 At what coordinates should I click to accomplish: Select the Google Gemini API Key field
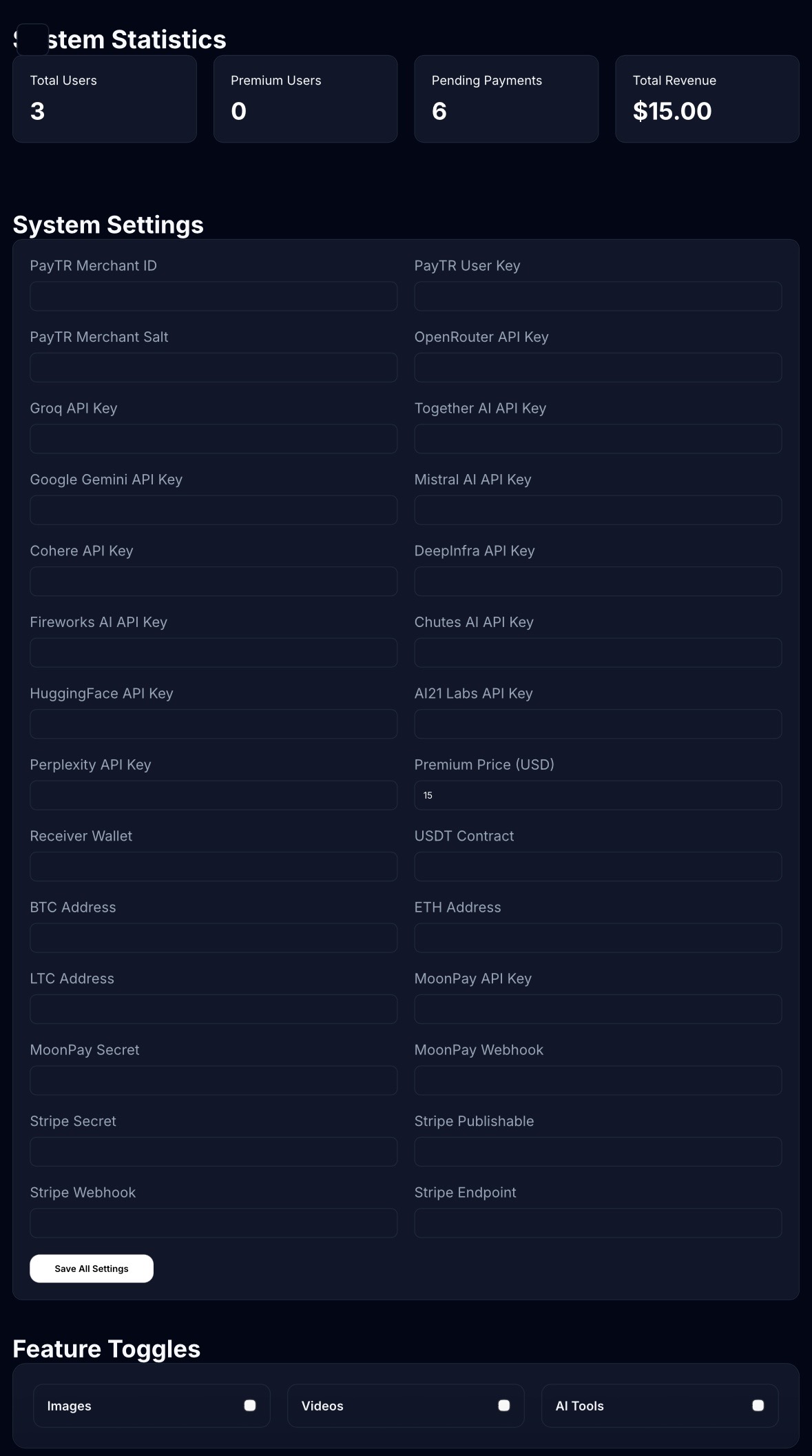coord(214,510)
